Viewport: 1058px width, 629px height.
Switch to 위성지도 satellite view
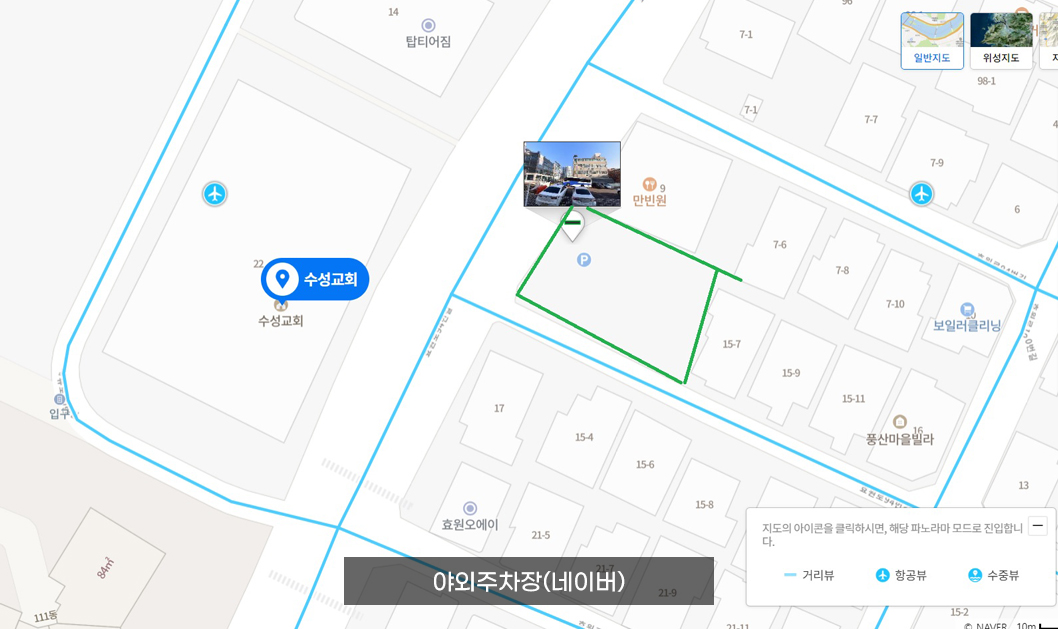click(x=1001, y=40)
